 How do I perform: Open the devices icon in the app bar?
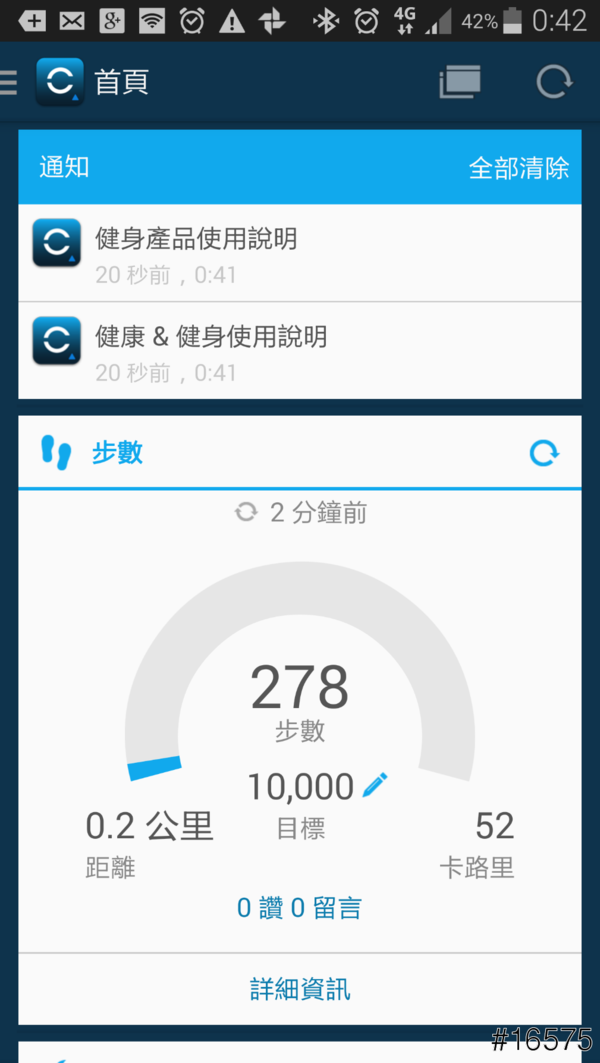coord(460,82)
